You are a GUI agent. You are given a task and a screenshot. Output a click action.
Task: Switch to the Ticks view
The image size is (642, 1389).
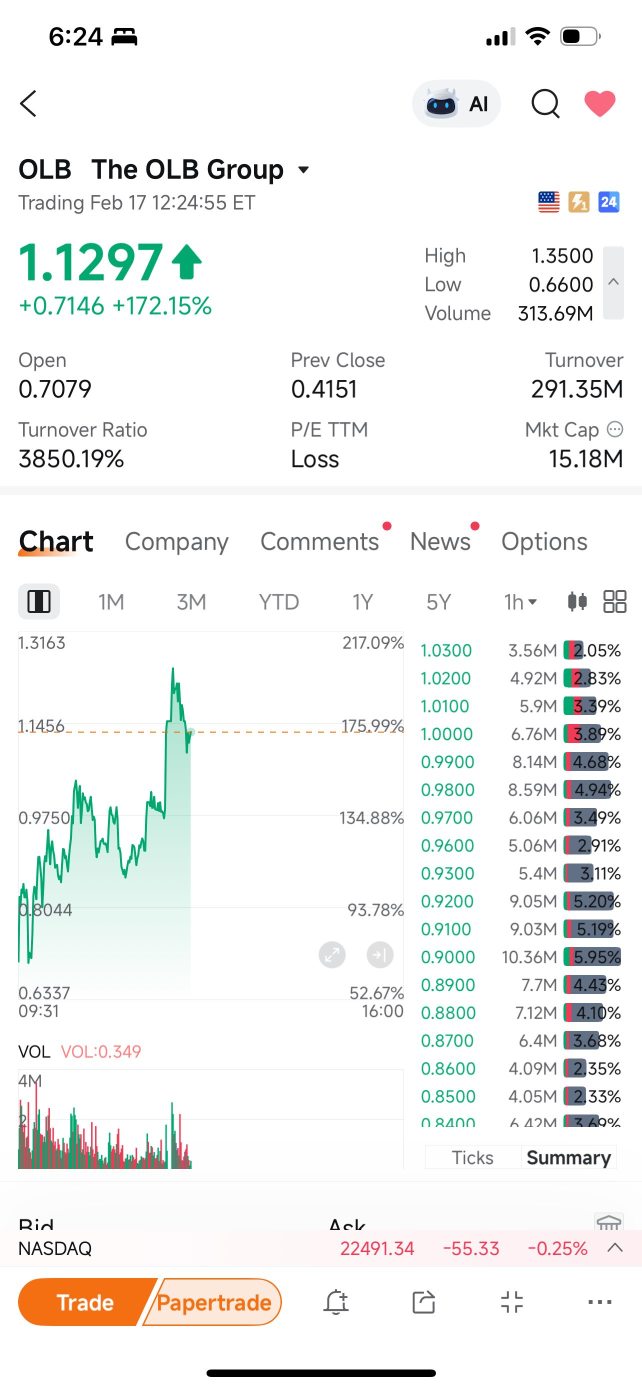click(473, 1157)
